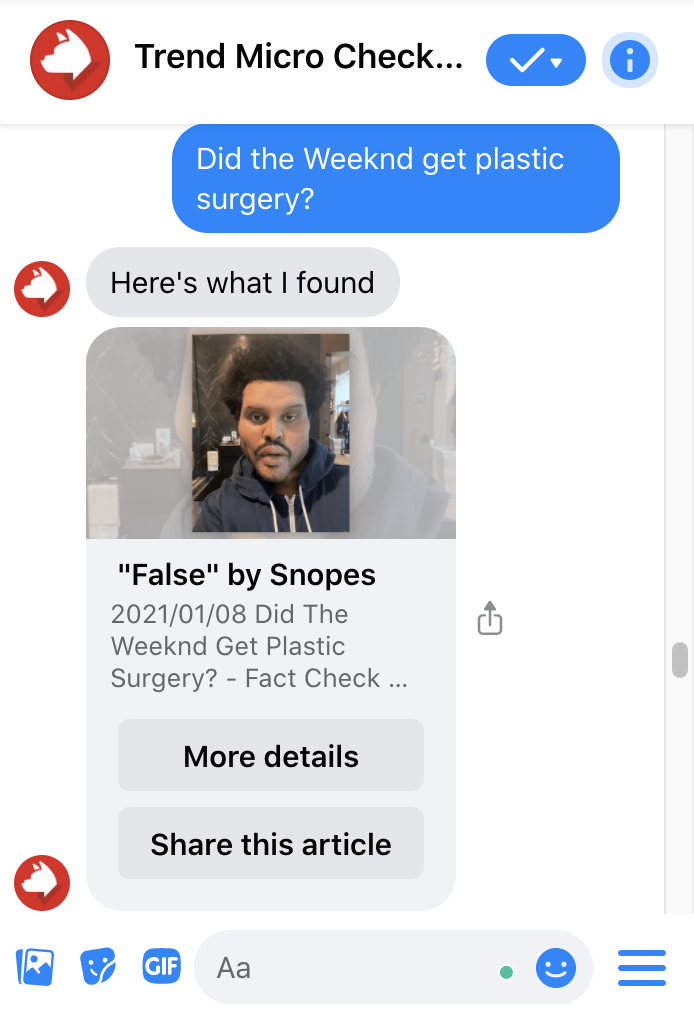
Task: Open the sticker picker
Action: pos(98,967)
